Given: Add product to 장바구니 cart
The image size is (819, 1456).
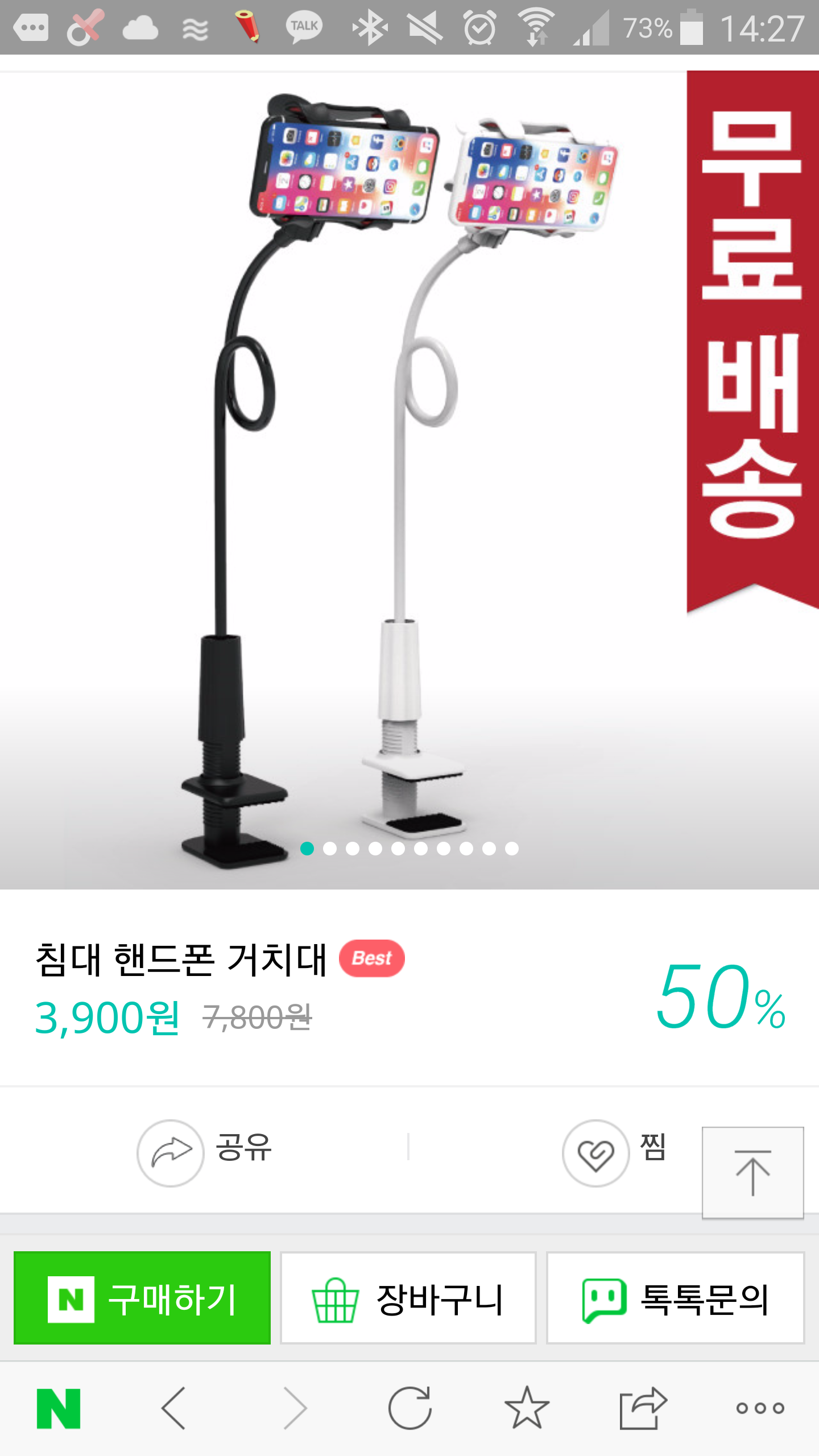Looking at the screenshot, I should click(x=408, y=1298).
